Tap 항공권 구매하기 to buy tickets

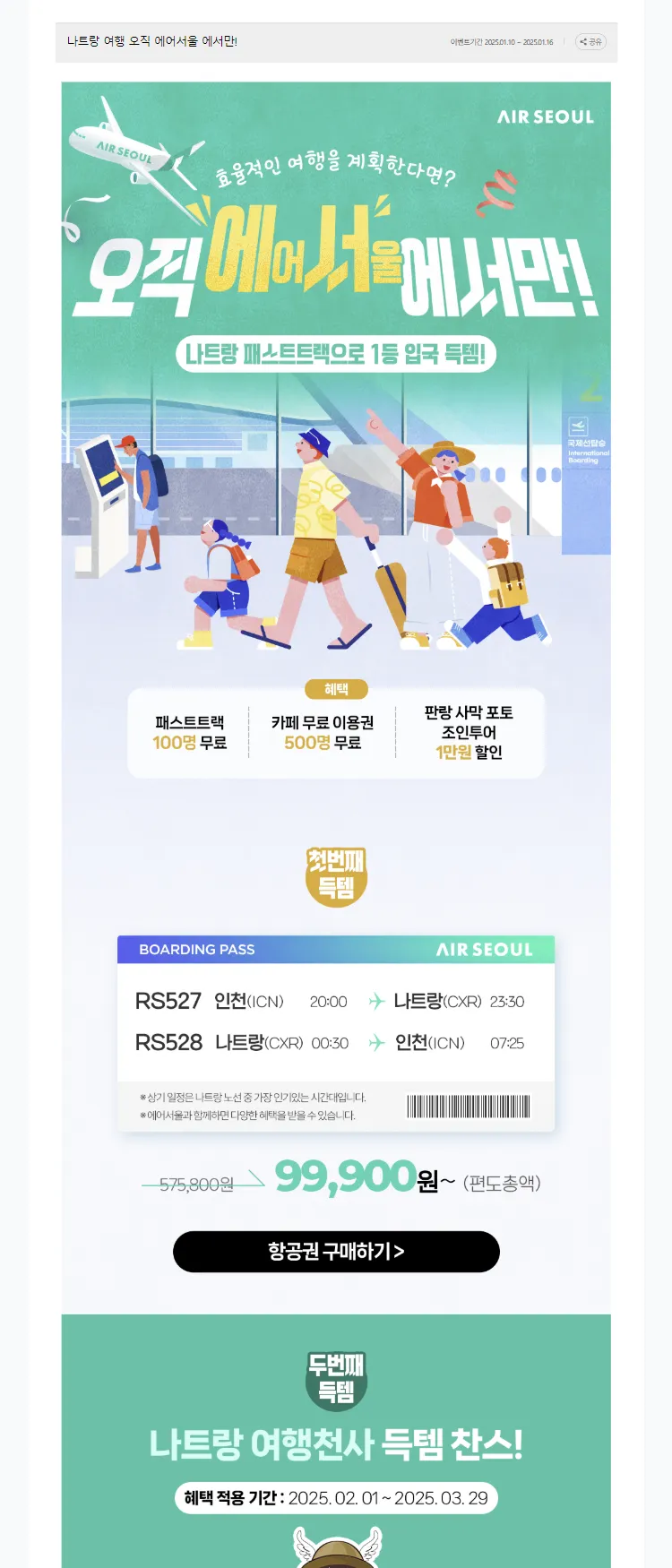336,1252
